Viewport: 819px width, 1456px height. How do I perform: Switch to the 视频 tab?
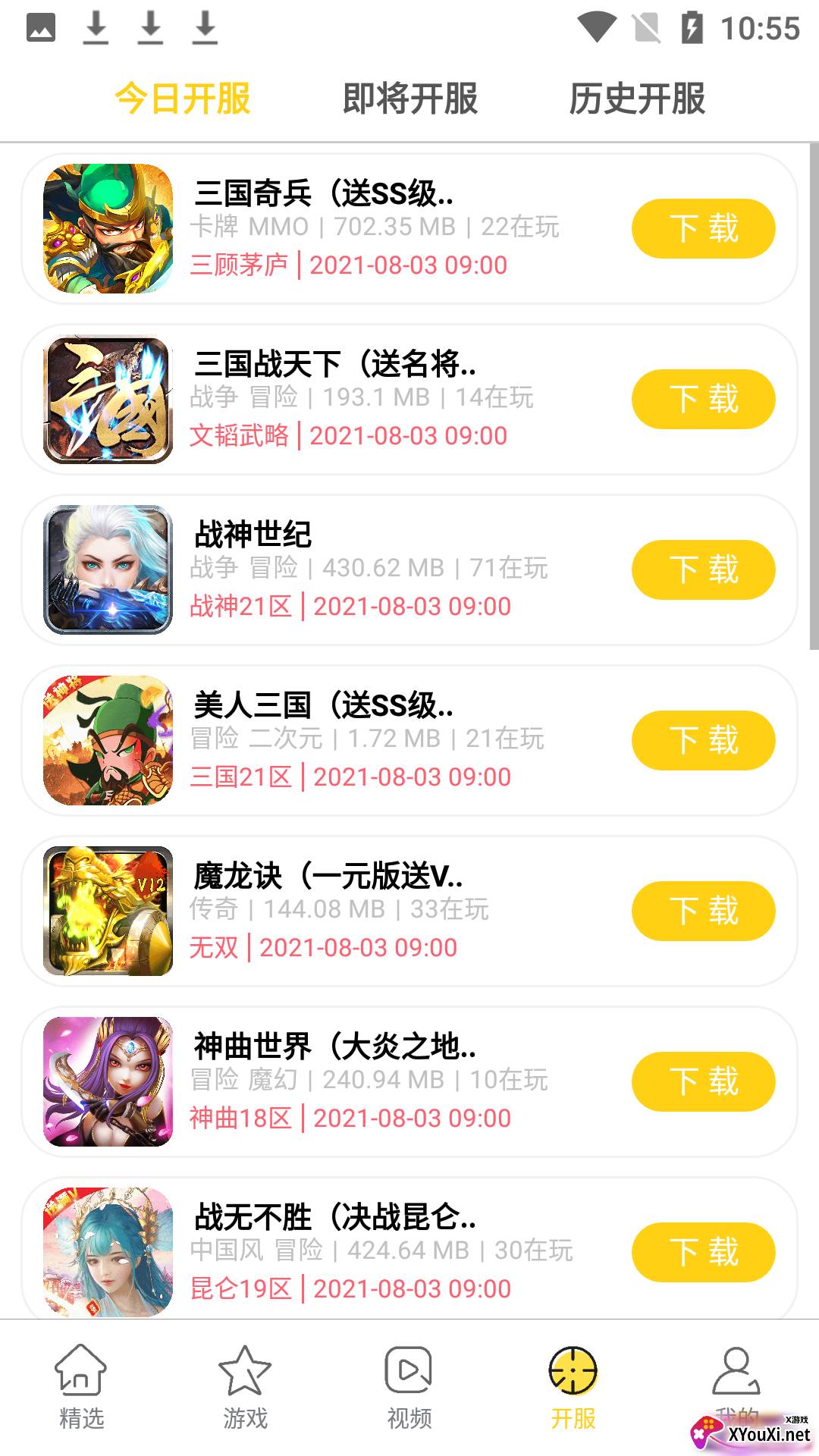point(409,1388)
